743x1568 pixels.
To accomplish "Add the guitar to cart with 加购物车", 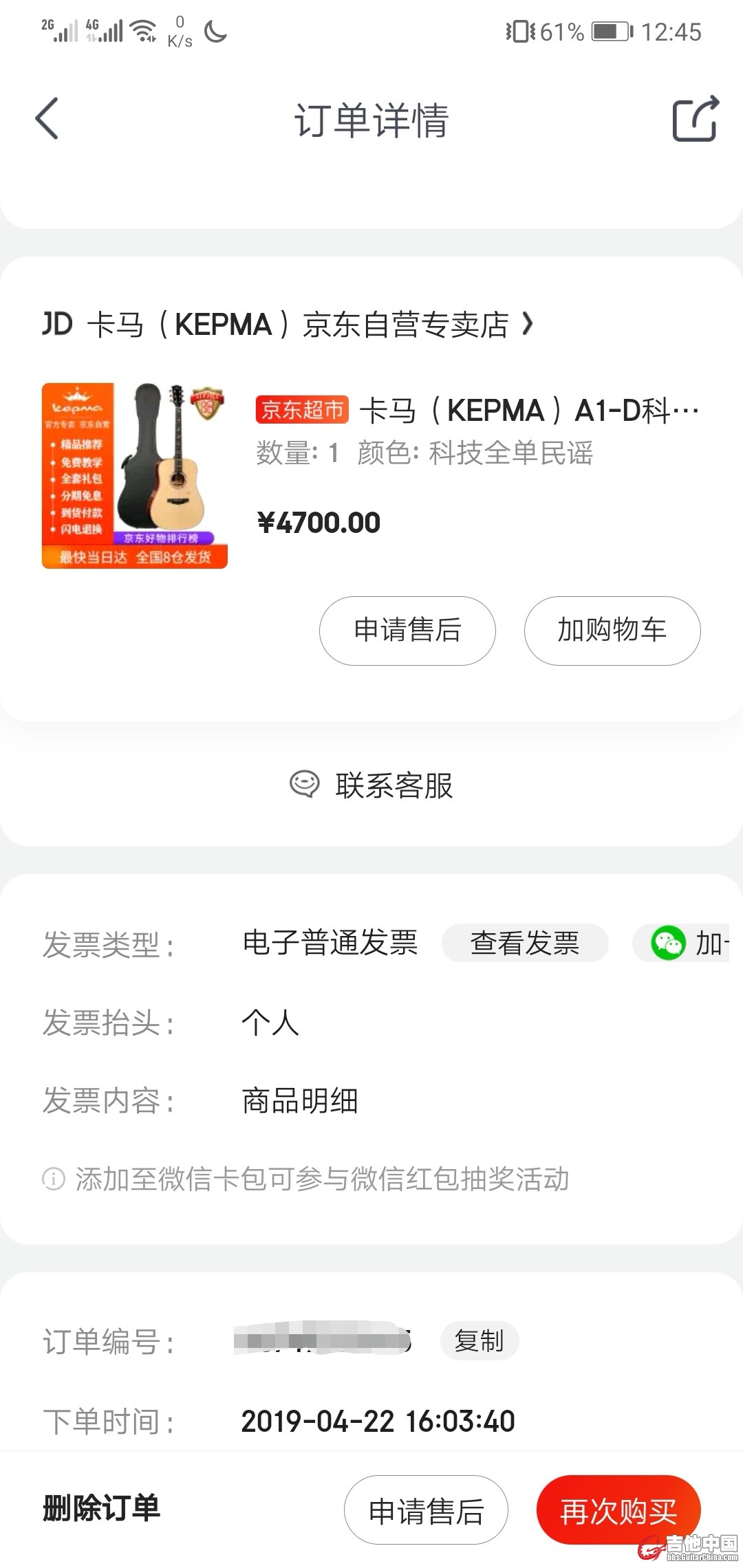I will coord(612,631).
